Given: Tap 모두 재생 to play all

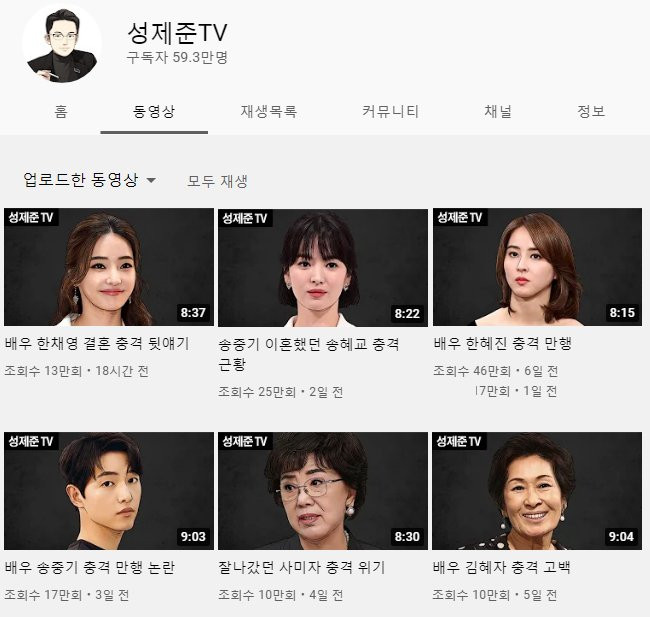Looking at the screenshot, I should [217, 181].
